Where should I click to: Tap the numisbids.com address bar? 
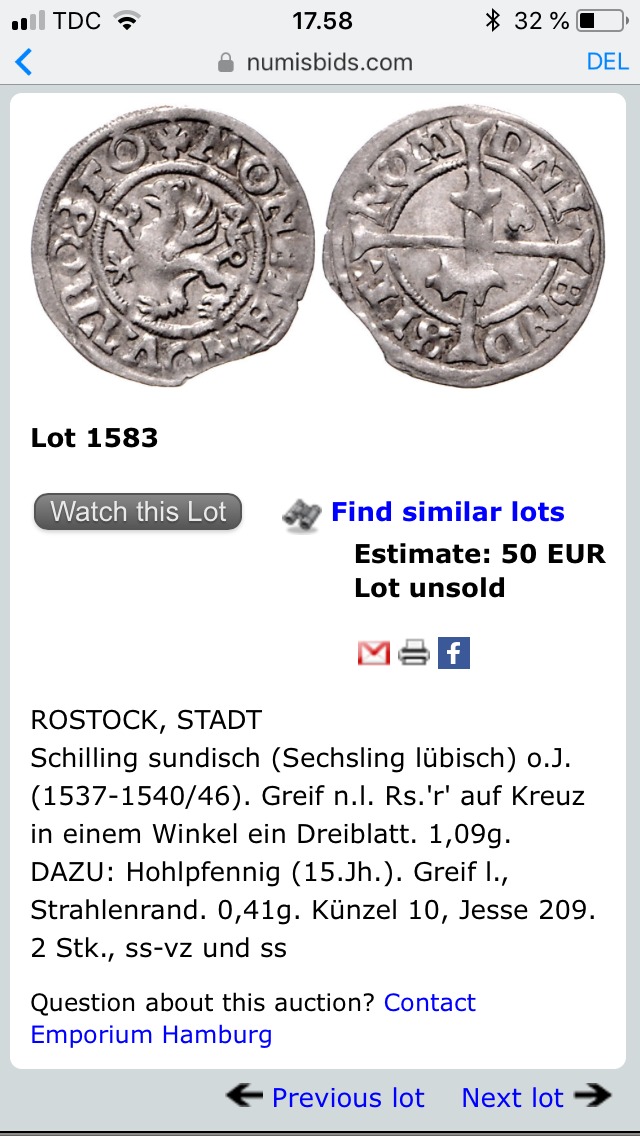316,62
